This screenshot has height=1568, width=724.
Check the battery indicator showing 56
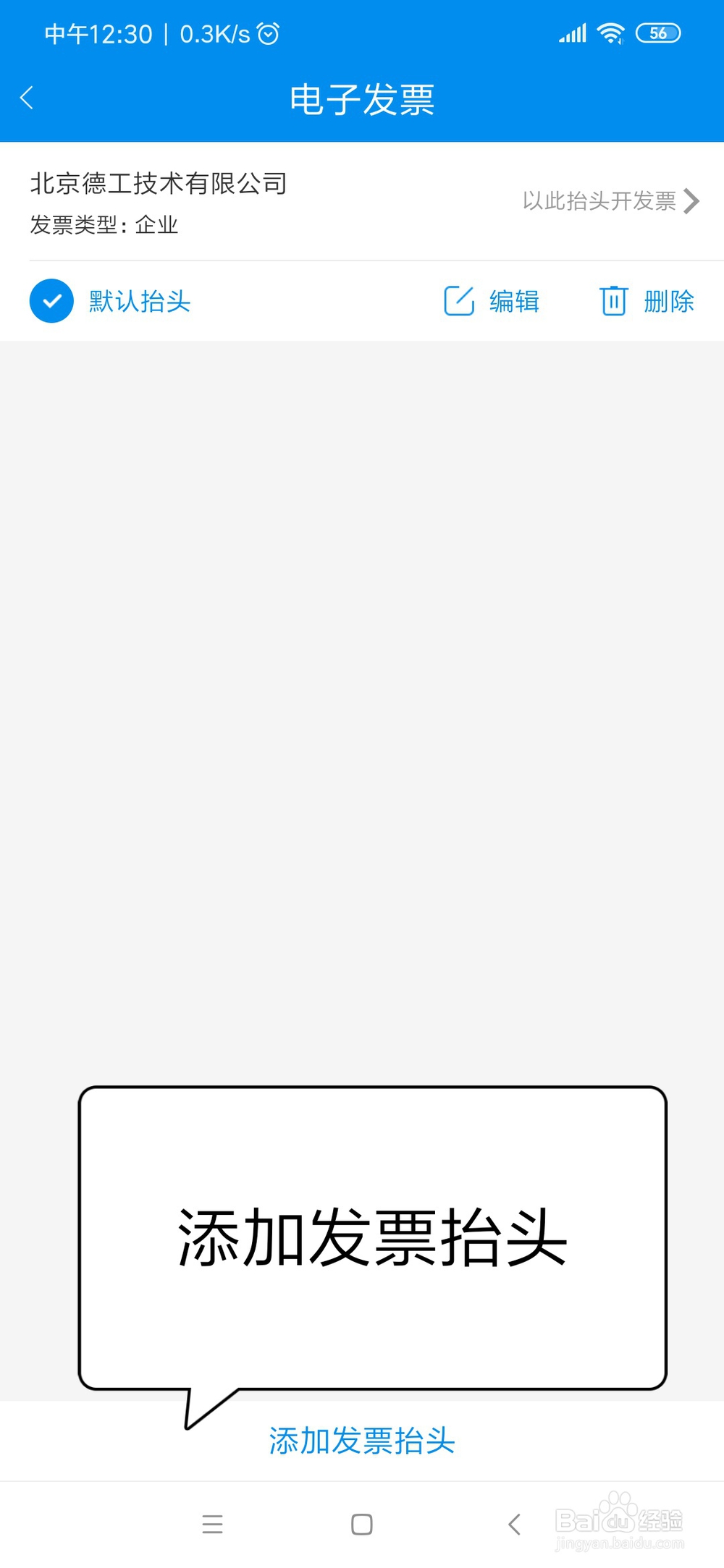coord(657,33)
